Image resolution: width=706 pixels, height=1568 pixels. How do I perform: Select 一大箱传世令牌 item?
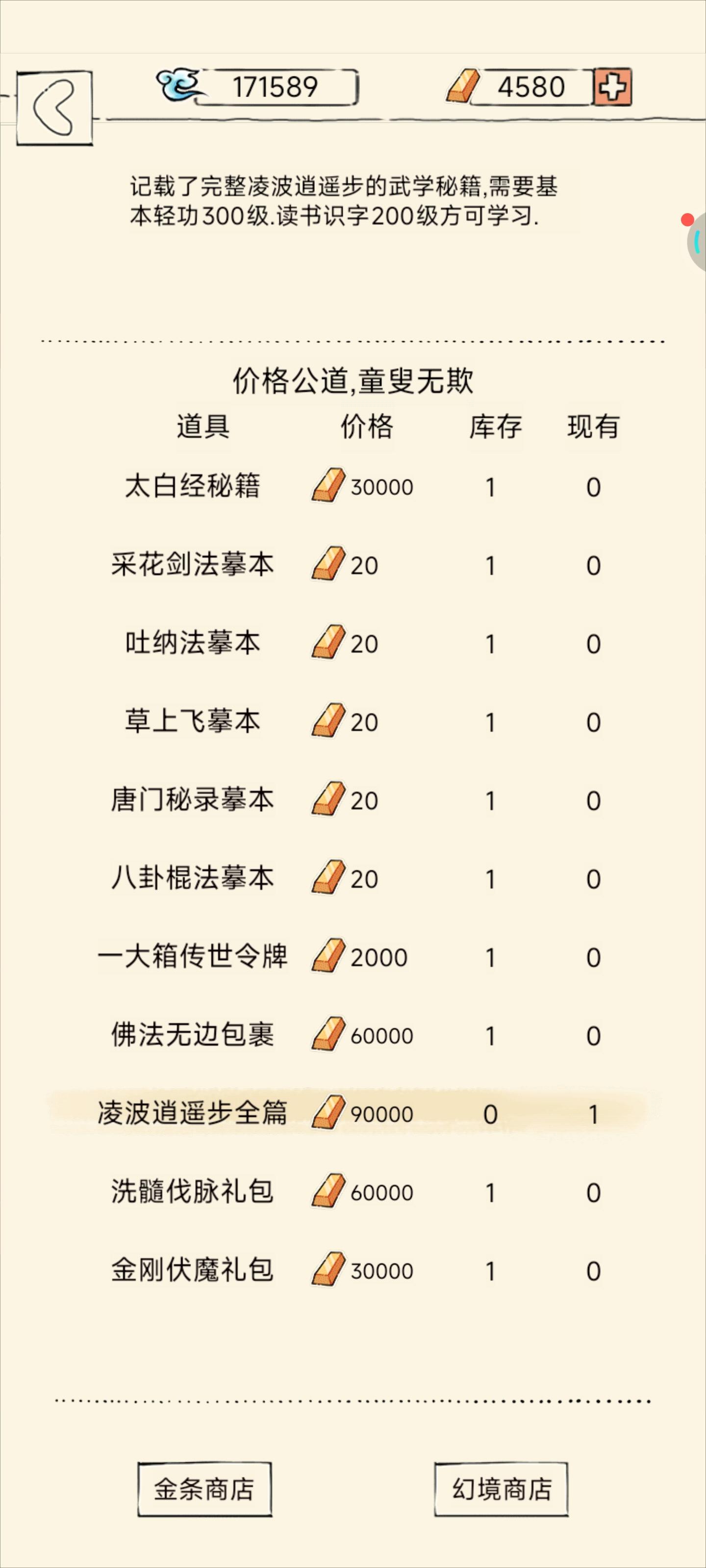tap(353, 957)
